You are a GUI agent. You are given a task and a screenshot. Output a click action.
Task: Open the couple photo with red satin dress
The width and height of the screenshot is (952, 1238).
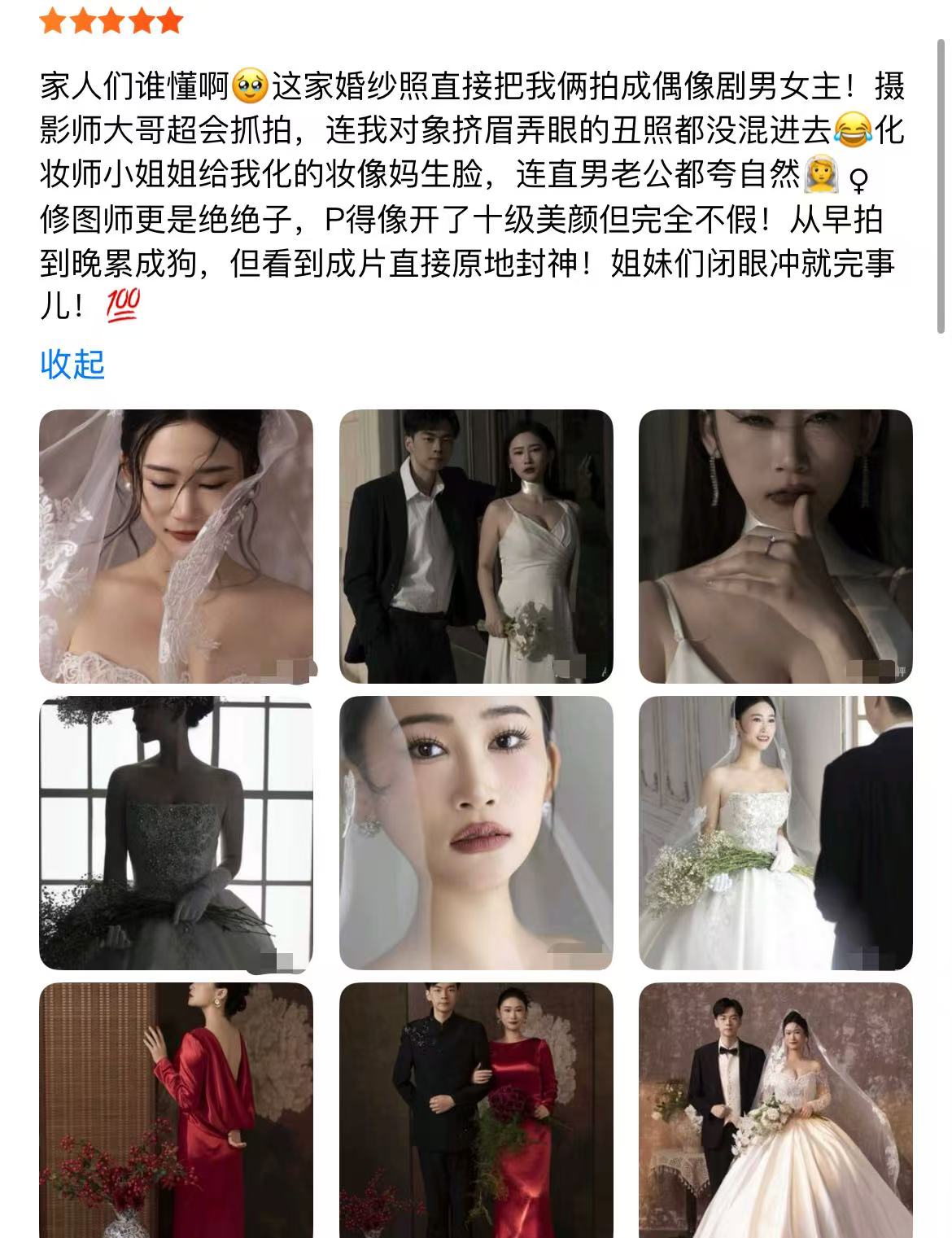click(x=476, y=1110)
